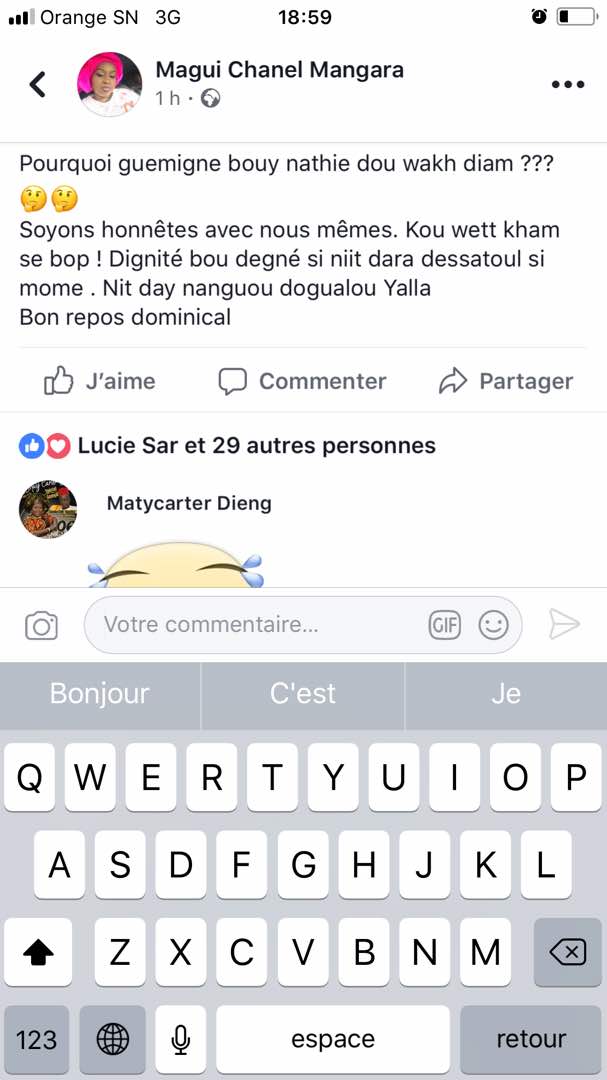View reactions from Lucie Sar and others
Image resolution: width=607 pixels, height=1080 pixels.
click(255, 445)
